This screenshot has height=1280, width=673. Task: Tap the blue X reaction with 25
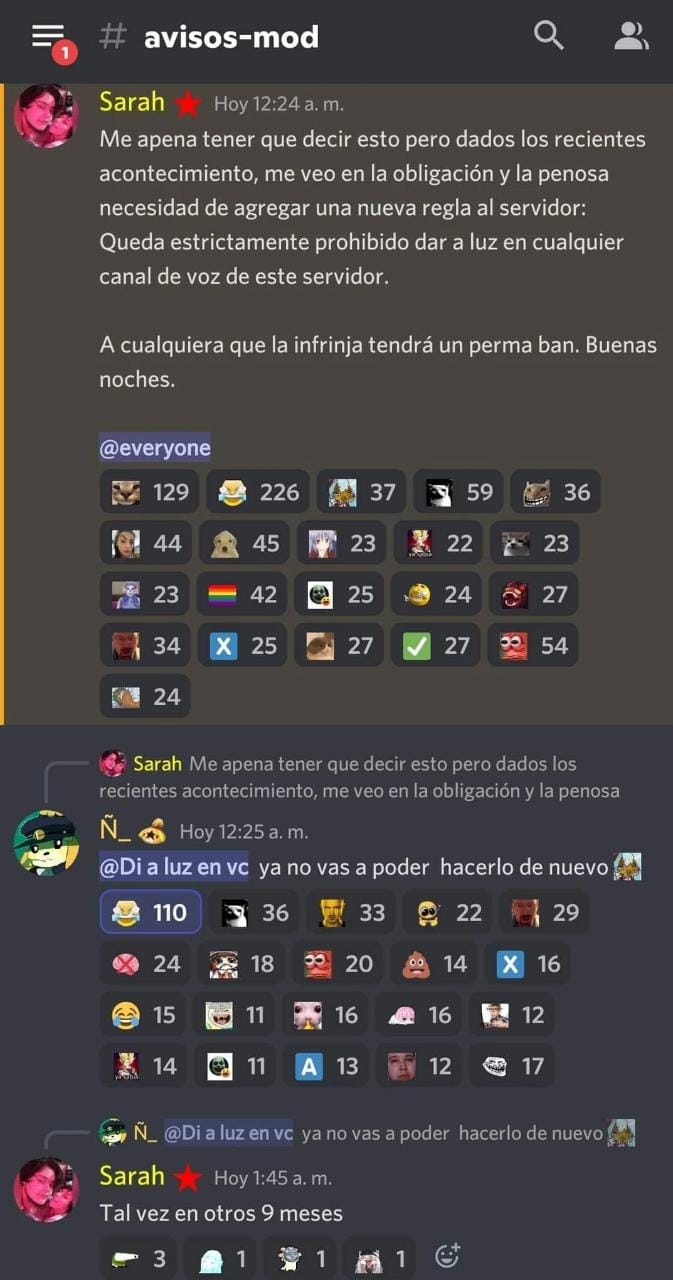pyautogui.click(x=242, y=645)
